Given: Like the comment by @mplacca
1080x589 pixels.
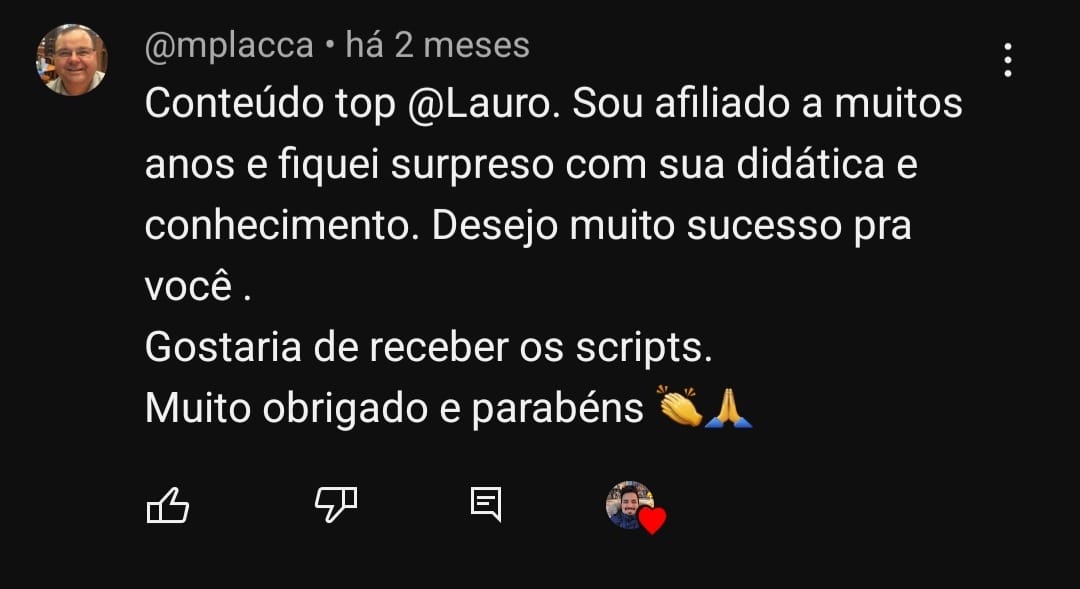Looking at the screenshot, I should [x=168, y=506].
